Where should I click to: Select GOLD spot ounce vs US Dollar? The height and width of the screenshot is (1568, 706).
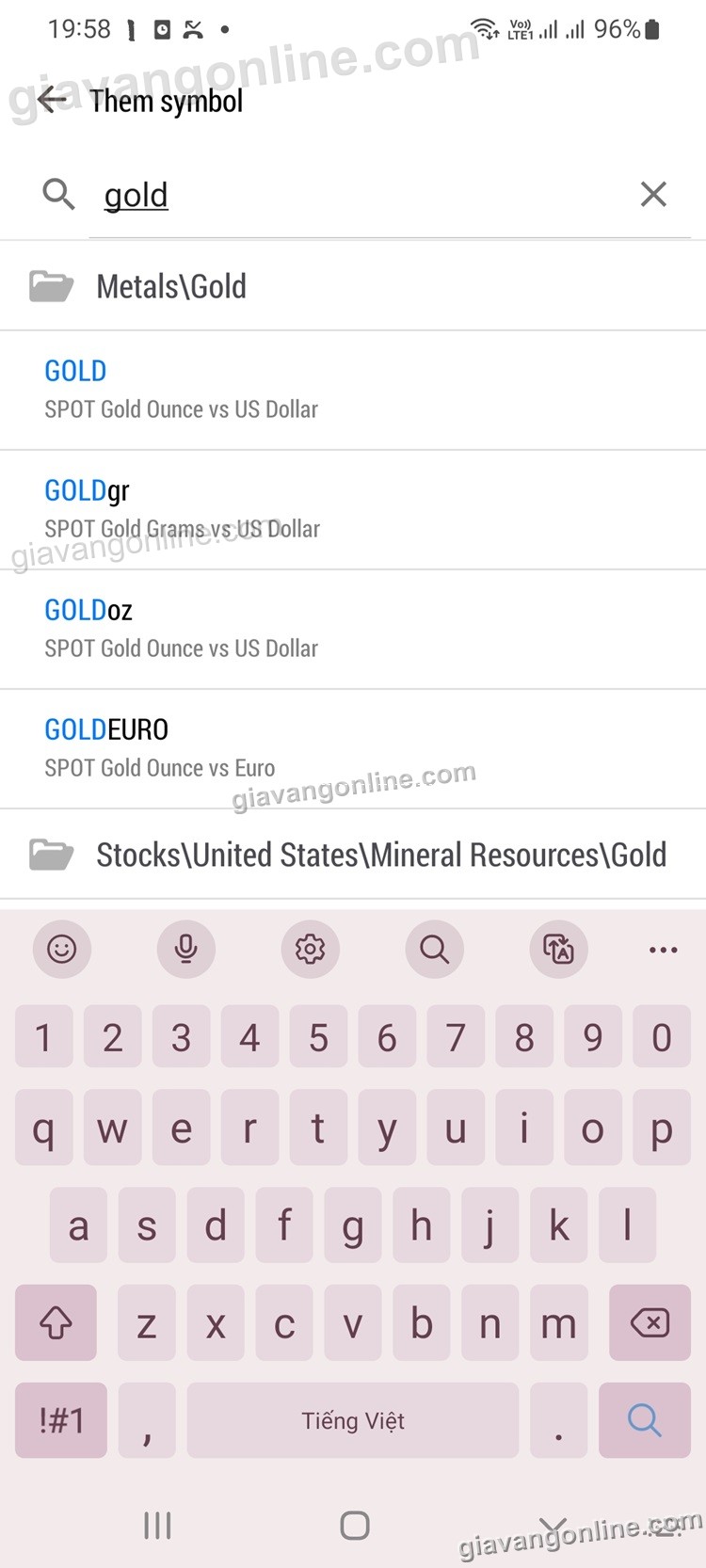pyautogui.click(x=353, y=390)
